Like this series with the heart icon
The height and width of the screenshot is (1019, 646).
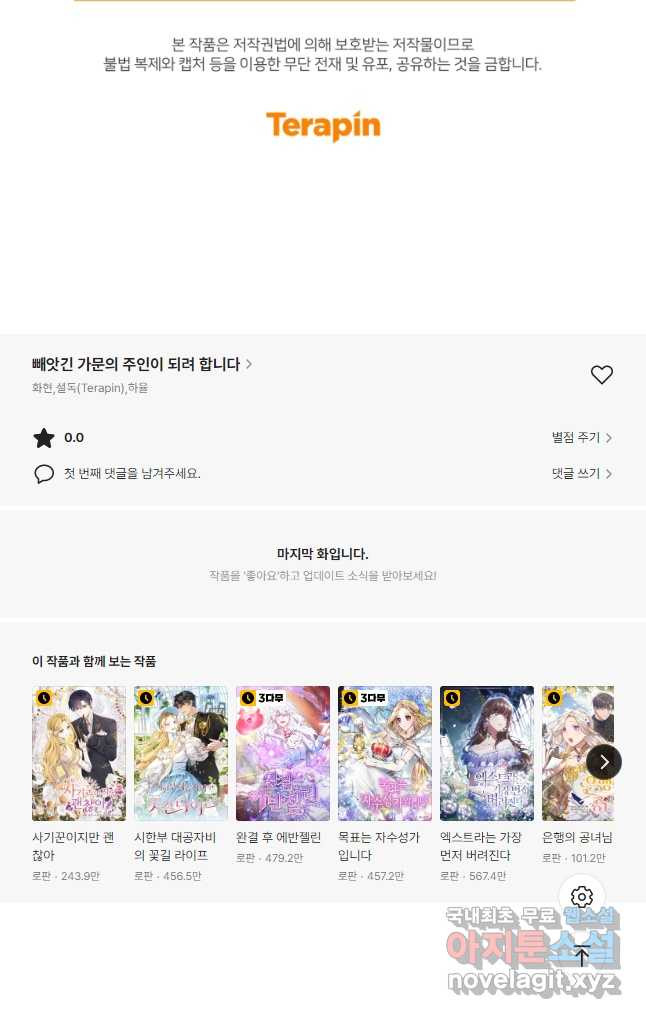(x=601, y=375)
